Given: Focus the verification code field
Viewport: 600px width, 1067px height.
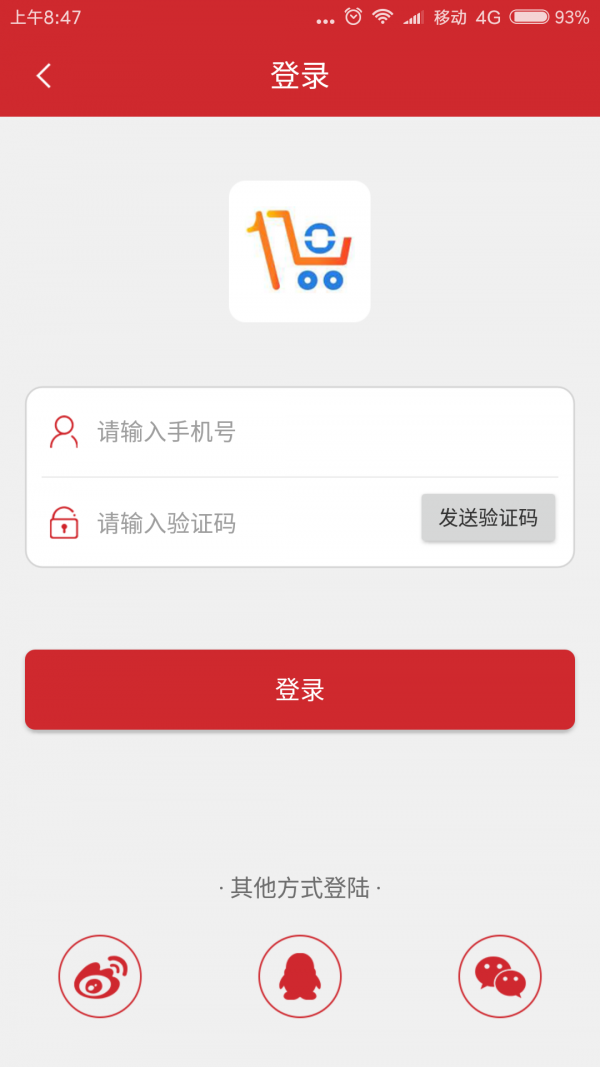Looking at the screenshot, I should point(250,523).
